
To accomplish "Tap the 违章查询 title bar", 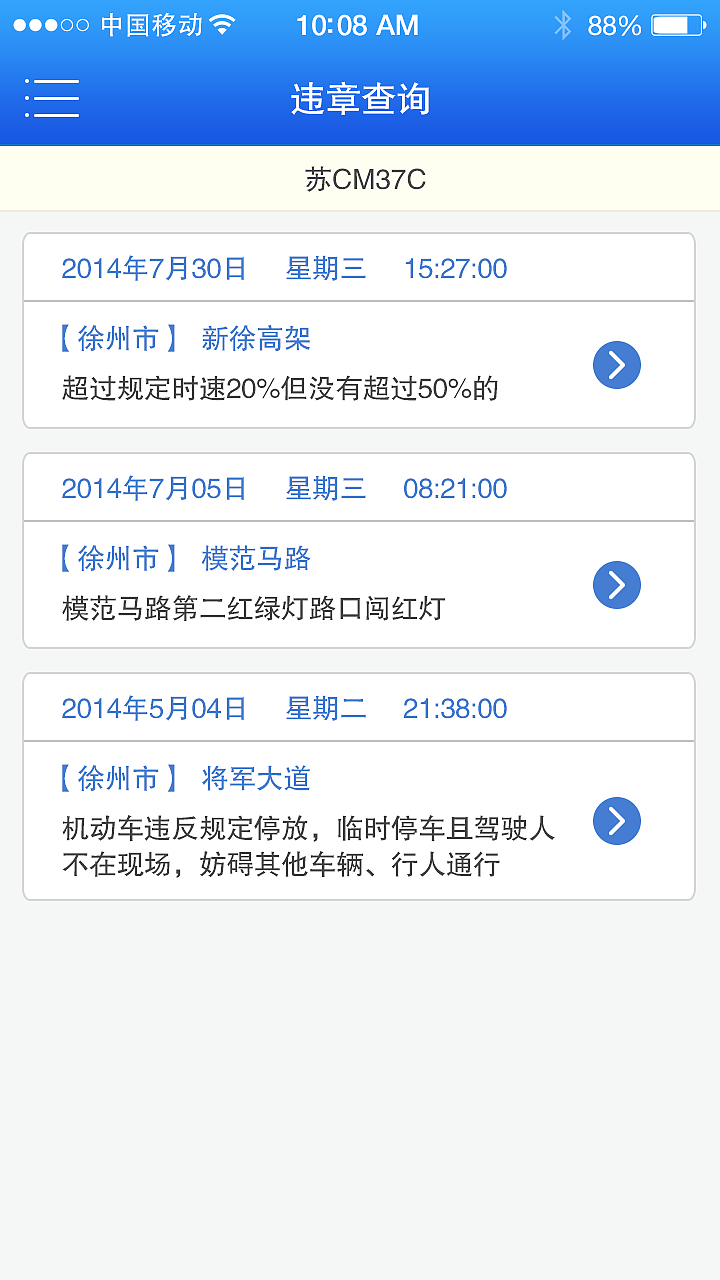I will 360,98.
